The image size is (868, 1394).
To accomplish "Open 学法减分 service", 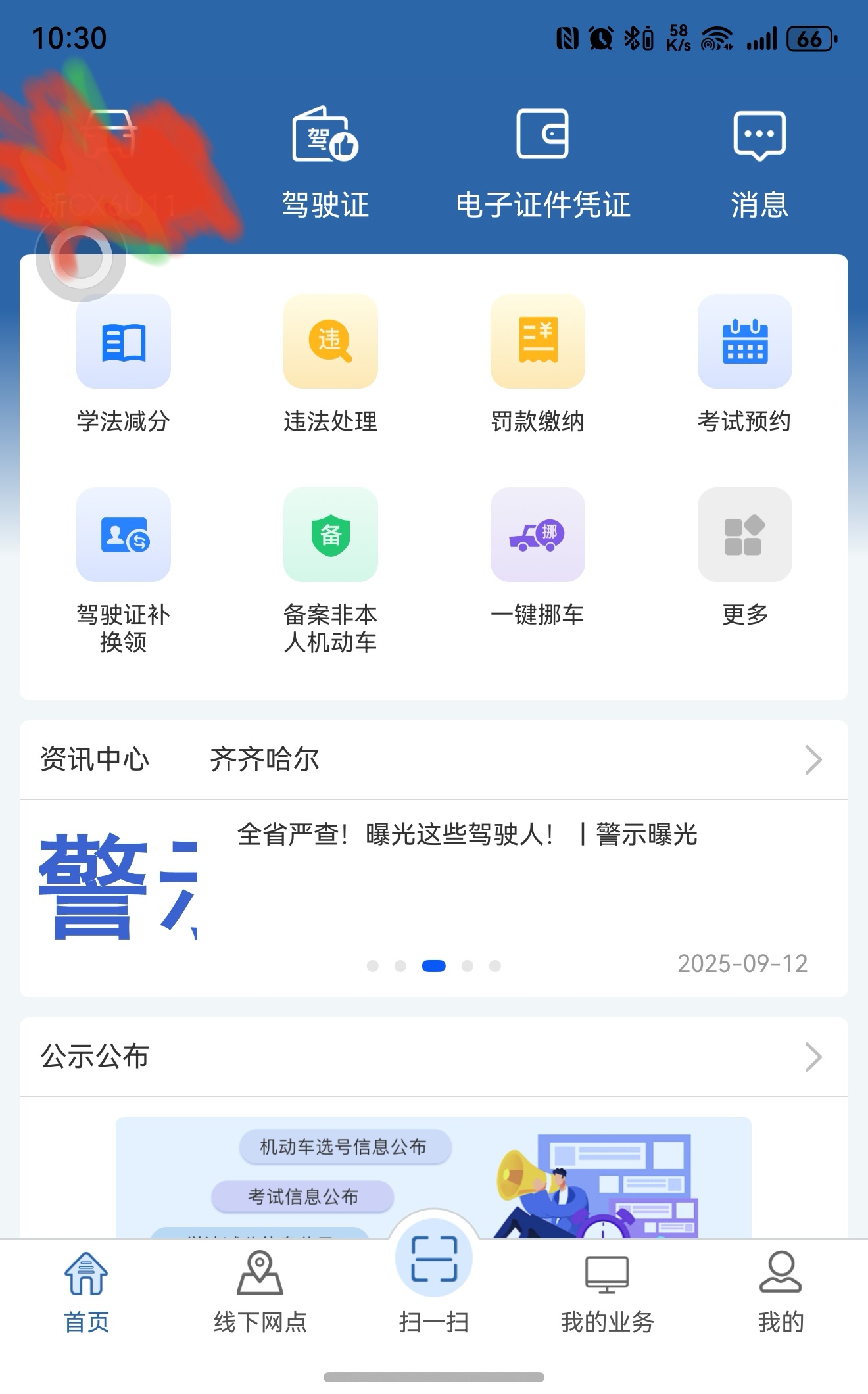I will tap(124, 363).
